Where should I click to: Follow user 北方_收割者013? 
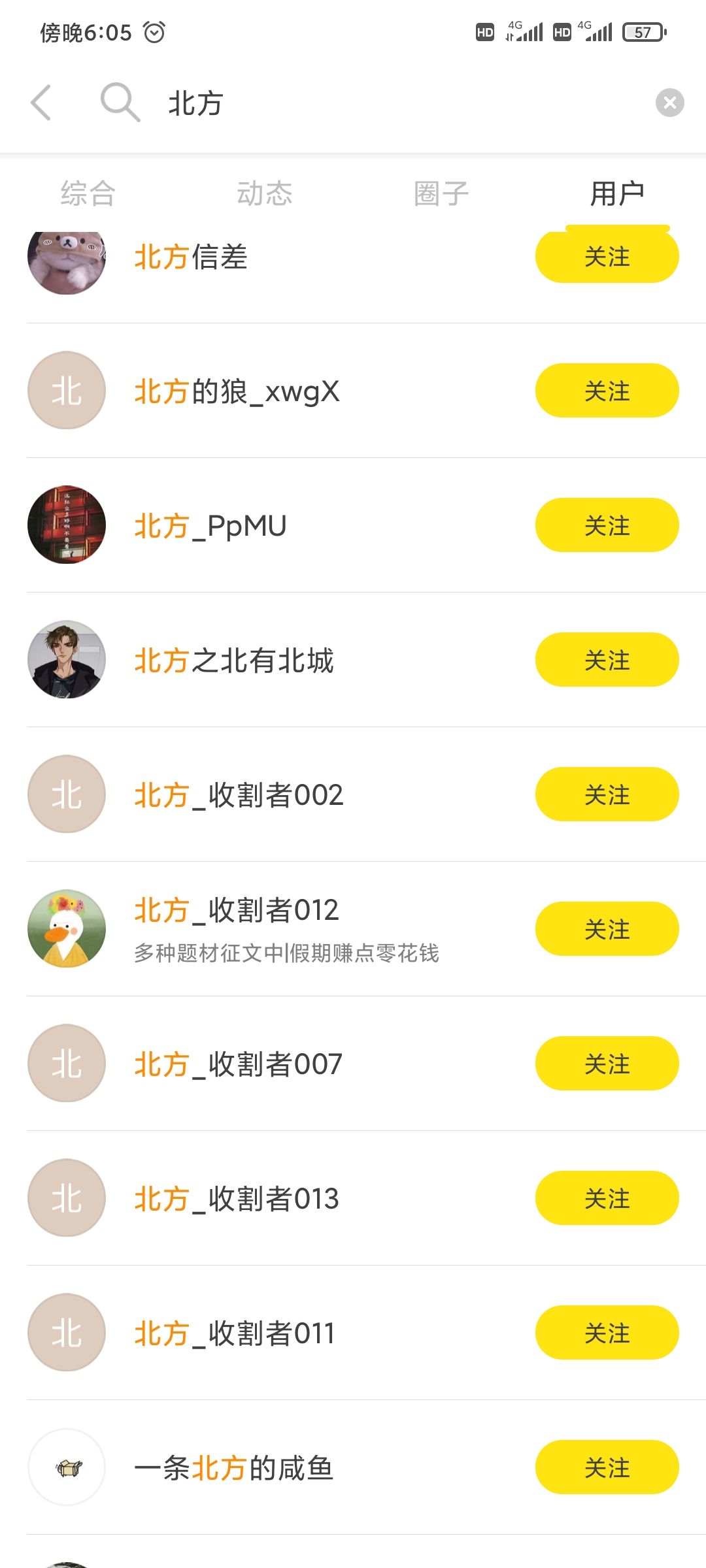coord(607,1198)
